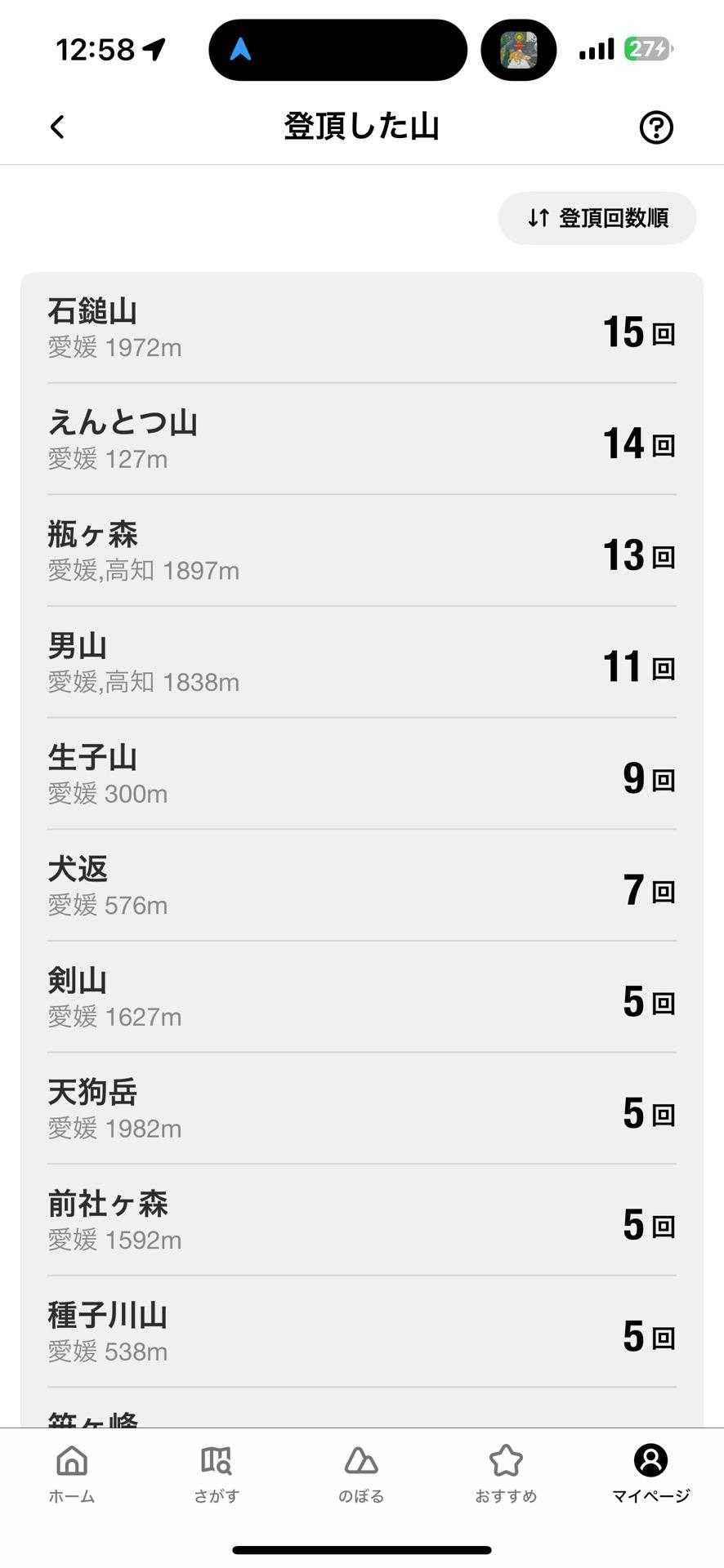Open the 石鎚山 mountain entry
724x1568 pixels.
coord(361,328)
